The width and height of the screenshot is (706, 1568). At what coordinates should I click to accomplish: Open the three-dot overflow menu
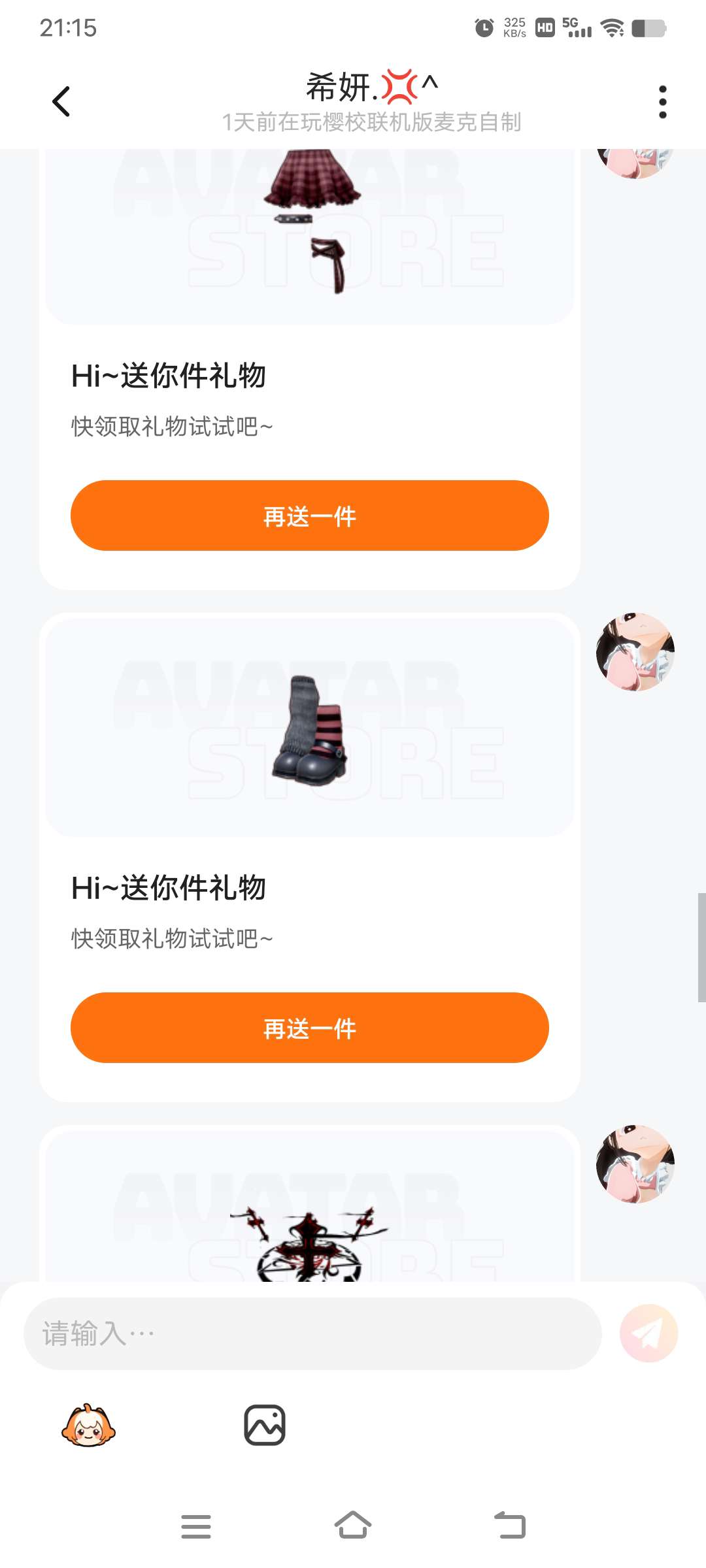(662, 102)
